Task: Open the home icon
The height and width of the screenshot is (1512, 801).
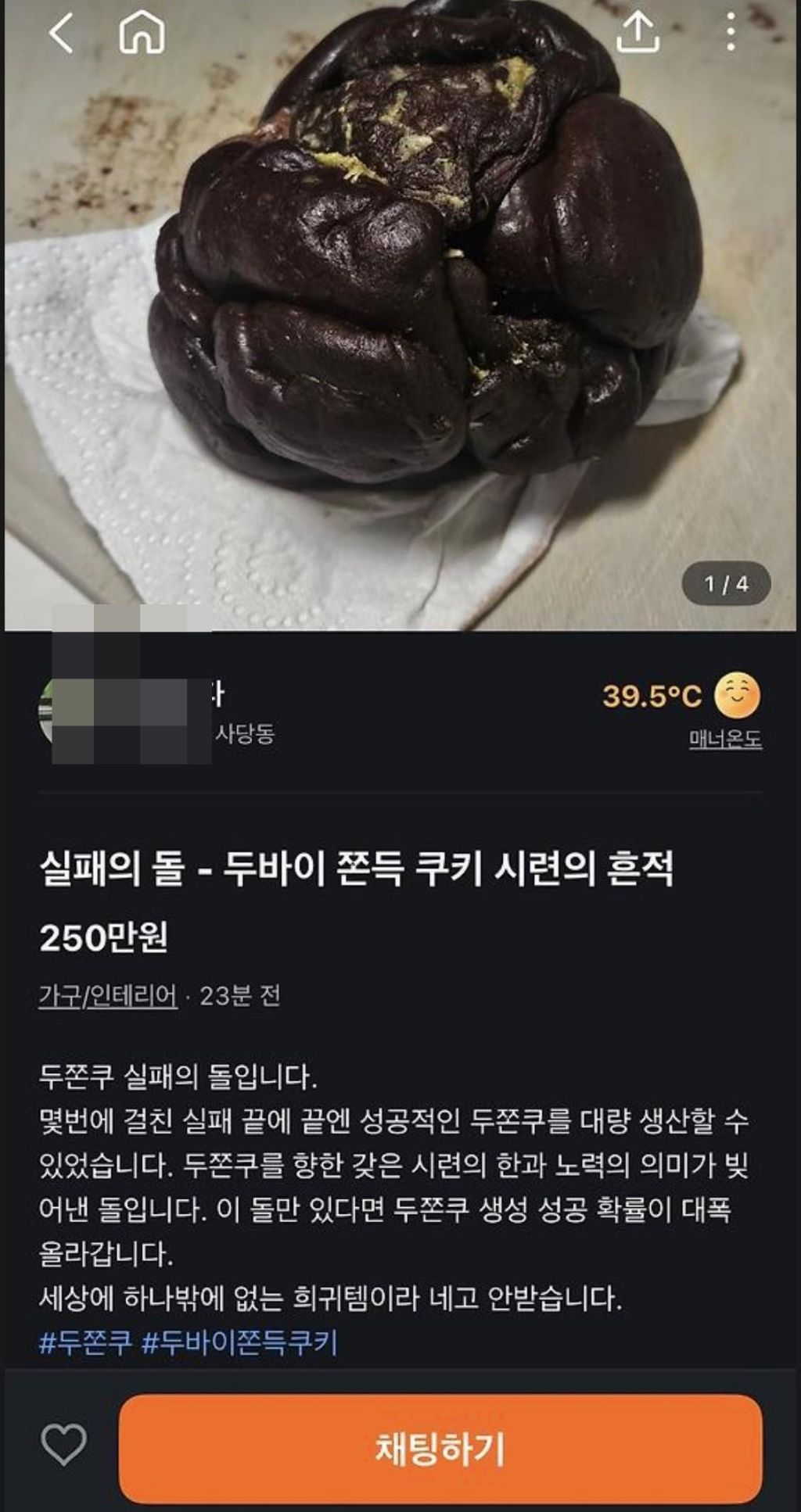Action: point(142,34)
